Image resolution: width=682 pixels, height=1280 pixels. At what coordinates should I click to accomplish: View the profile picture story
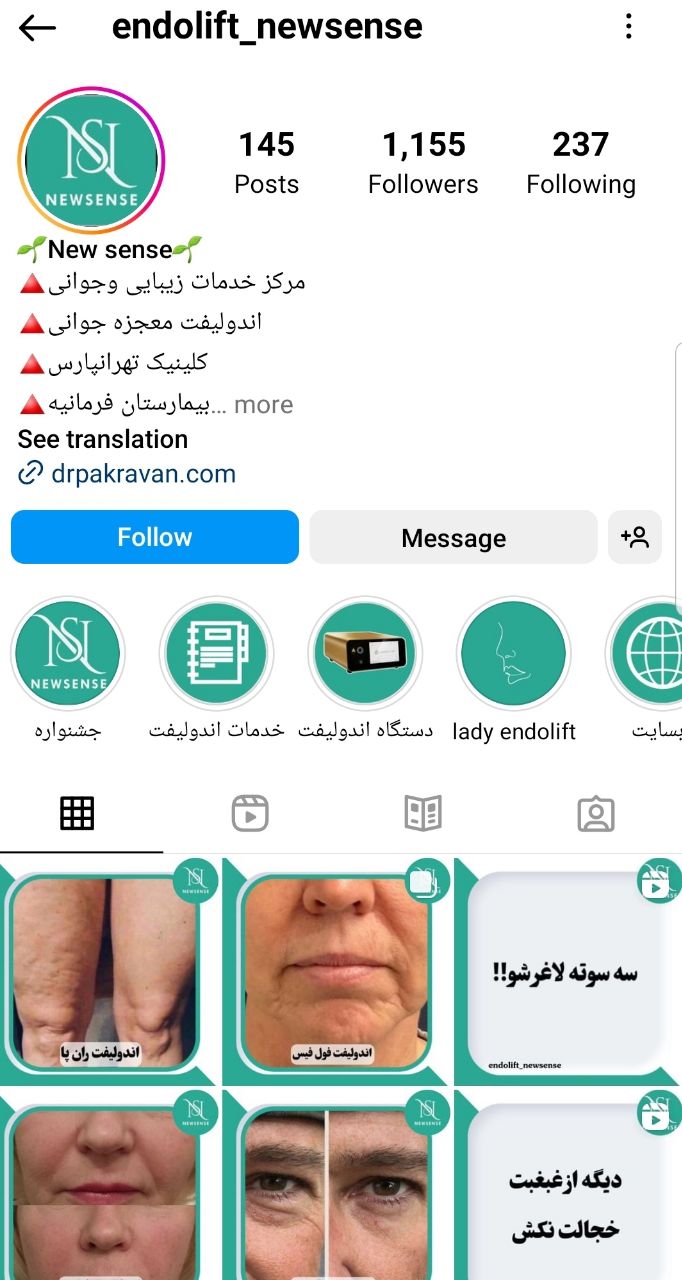[x=91, y=160]
